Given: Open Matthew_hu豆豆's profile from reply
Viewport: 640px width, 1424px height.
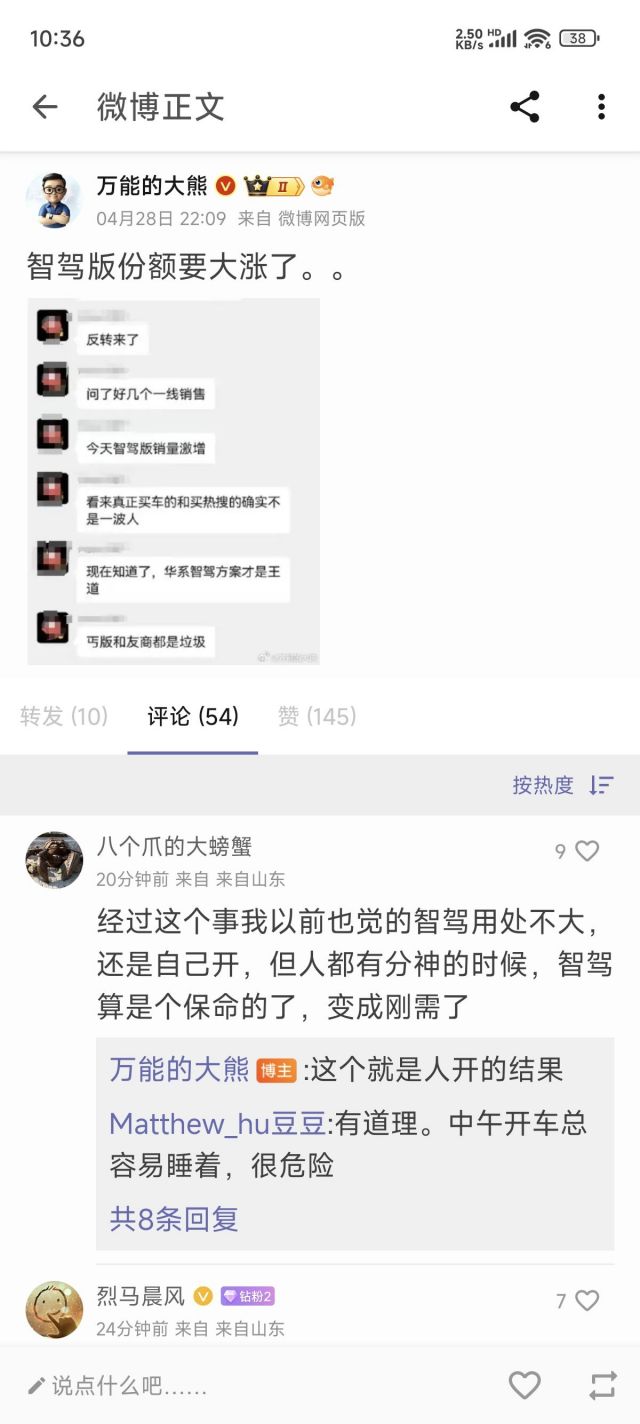Looking at the screenshot, I should pos(216,1124).
